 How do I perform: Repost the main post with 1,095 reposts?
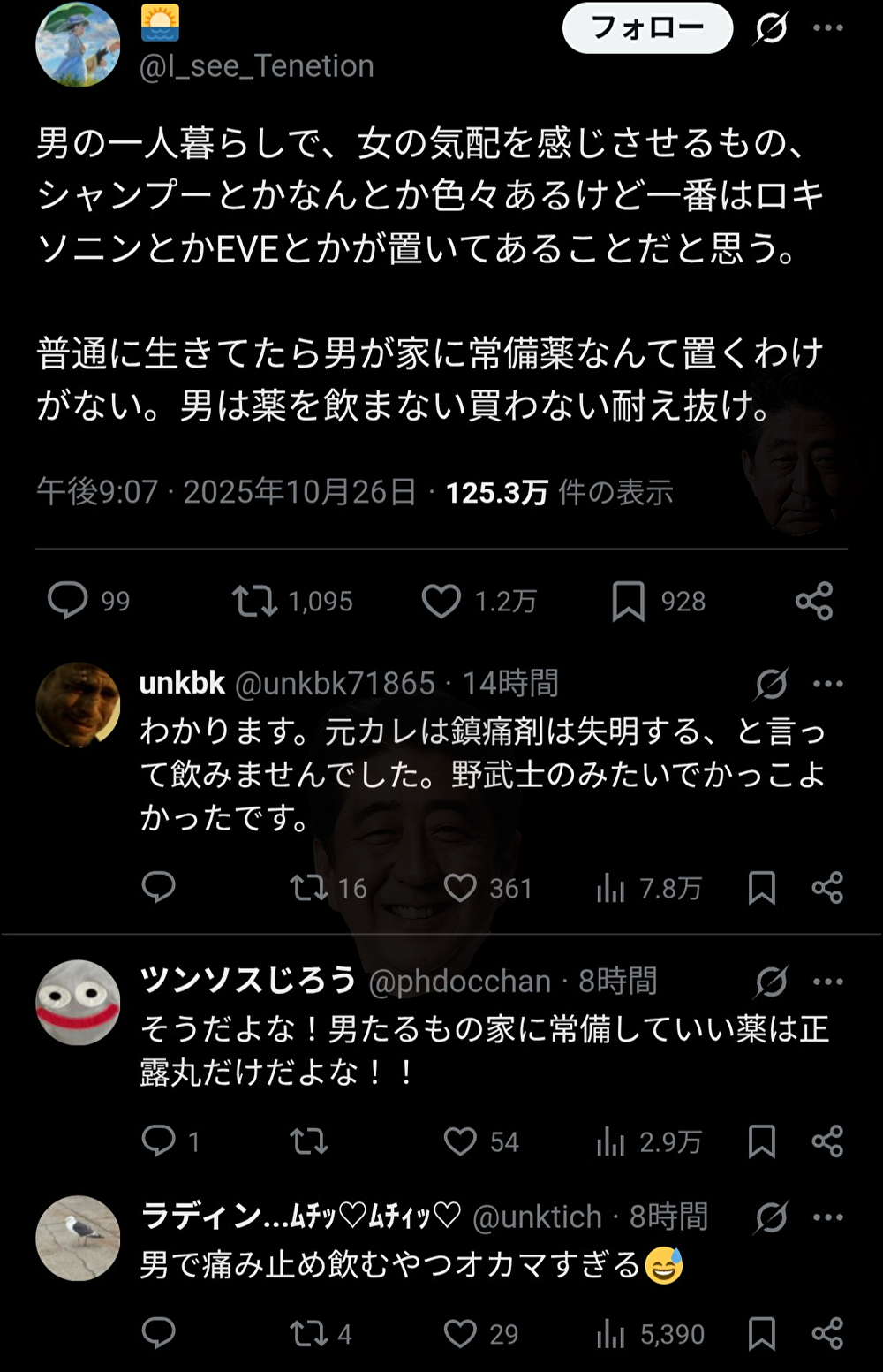click(x=254, y=602)
